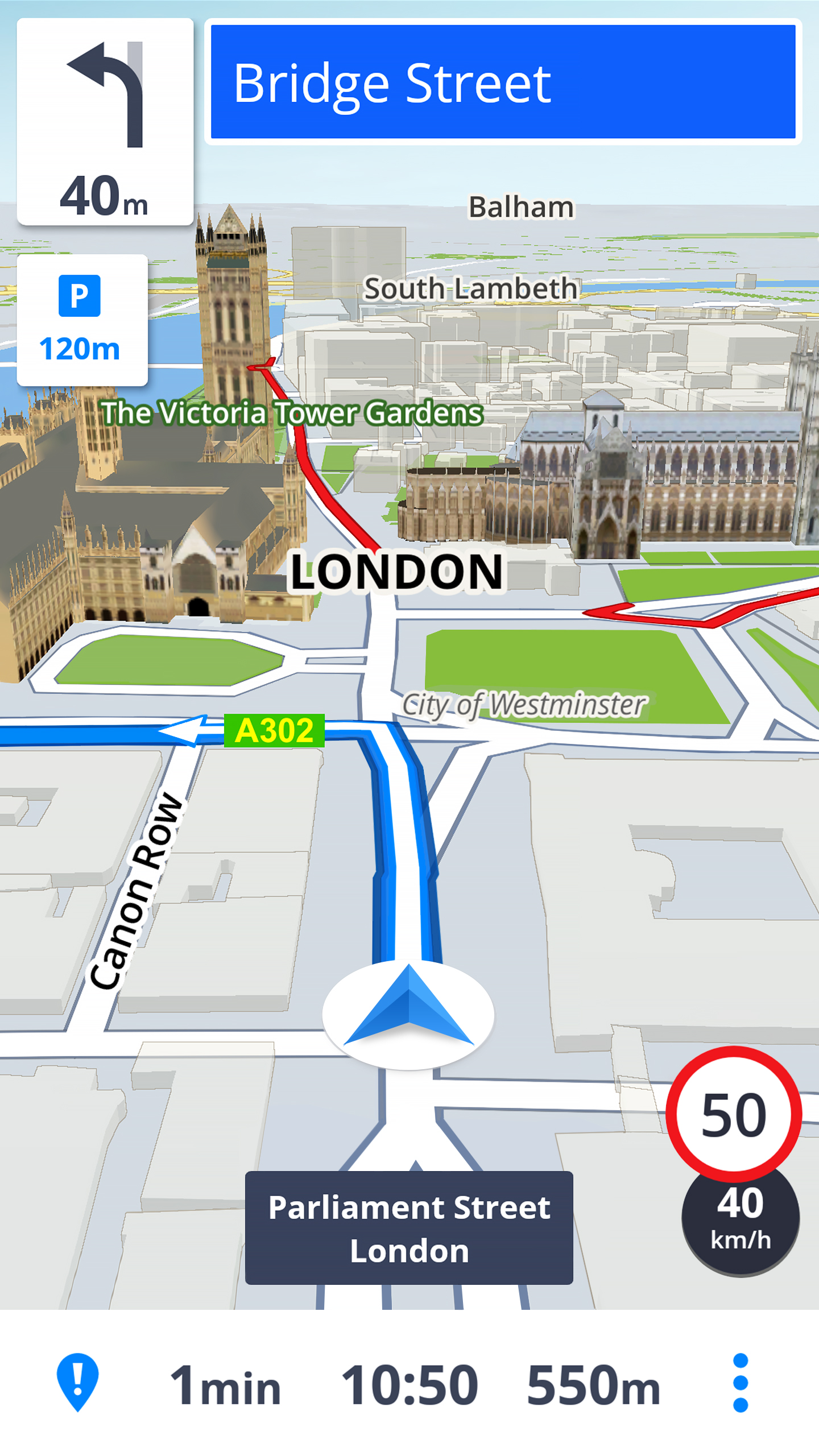Tap the Bridge Street next road banner
This screenshot has width=819, height=1456.
[x=503, y=82]
